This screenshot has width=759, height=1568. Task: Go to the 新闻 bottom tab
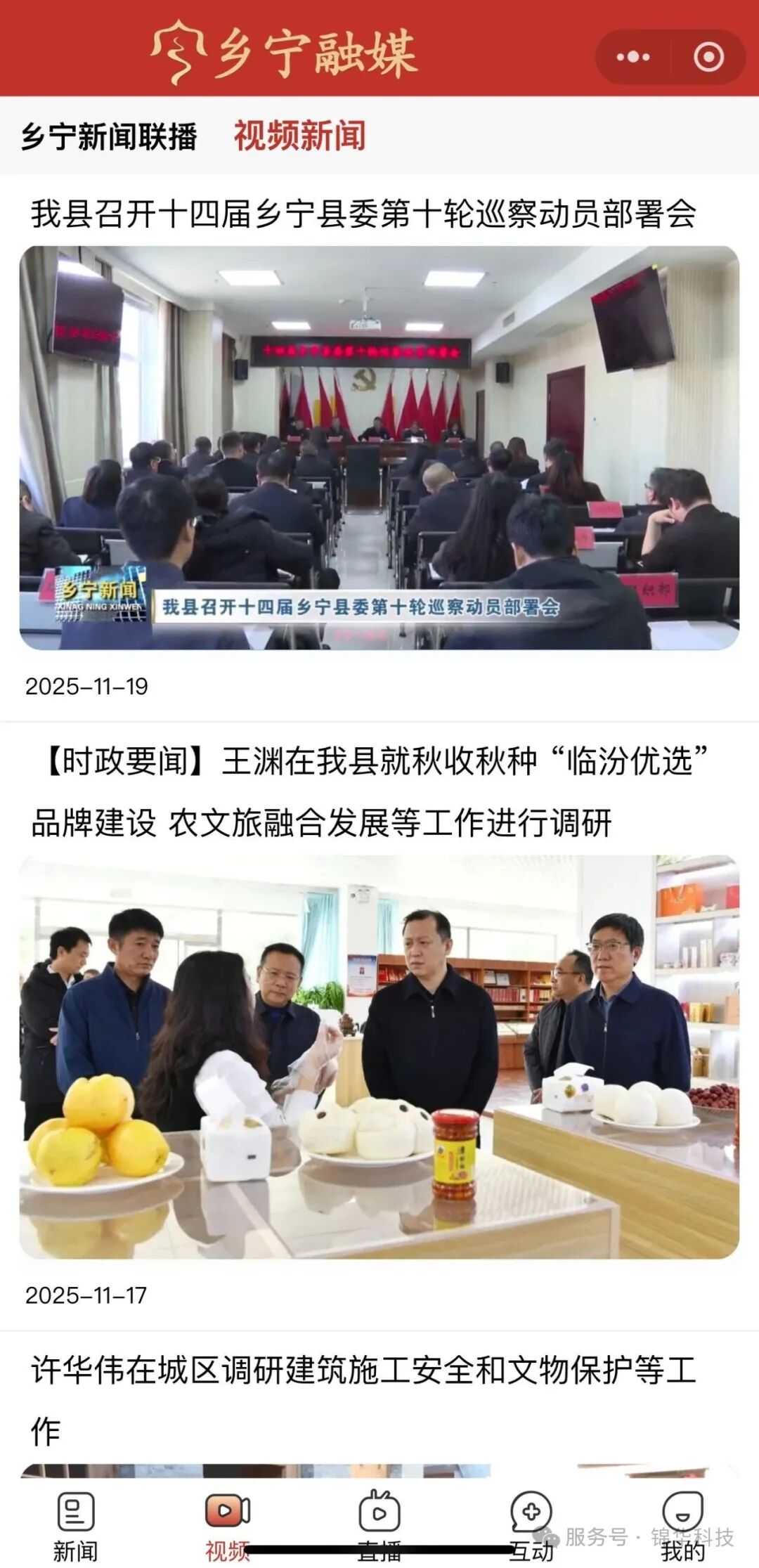tap(75, 1525)
